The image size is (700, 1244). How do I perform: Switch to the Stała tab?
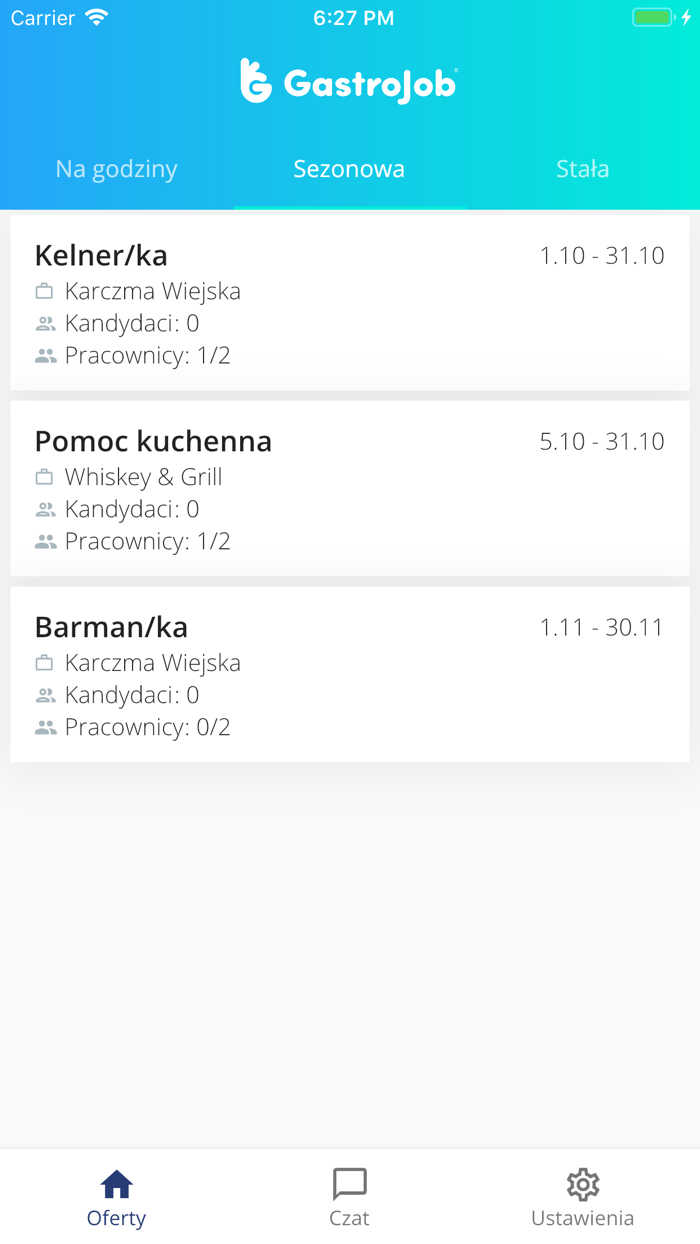(582, 169)
